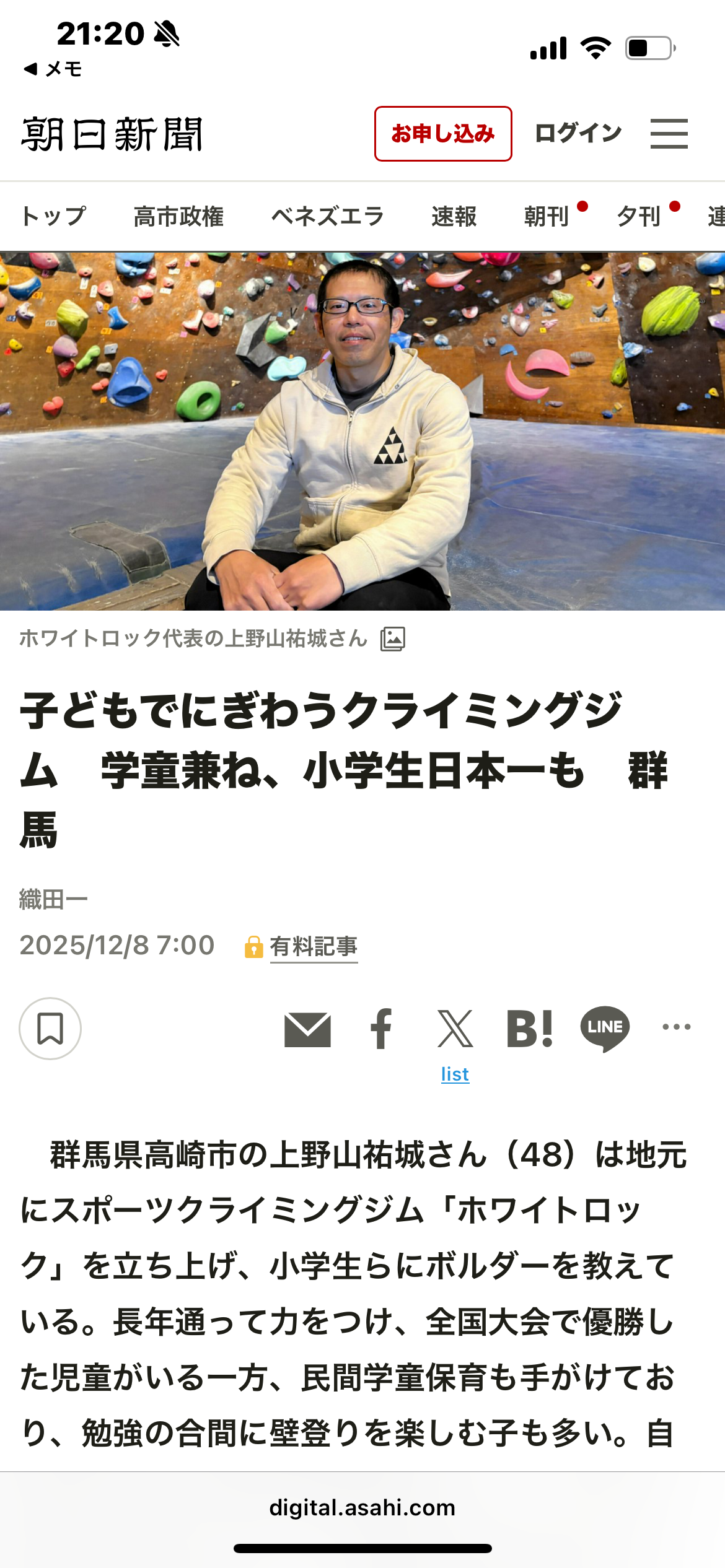The image size is (725, 1568).
Task: Open the ログイン login link
Action: click(x=578, y=133)
